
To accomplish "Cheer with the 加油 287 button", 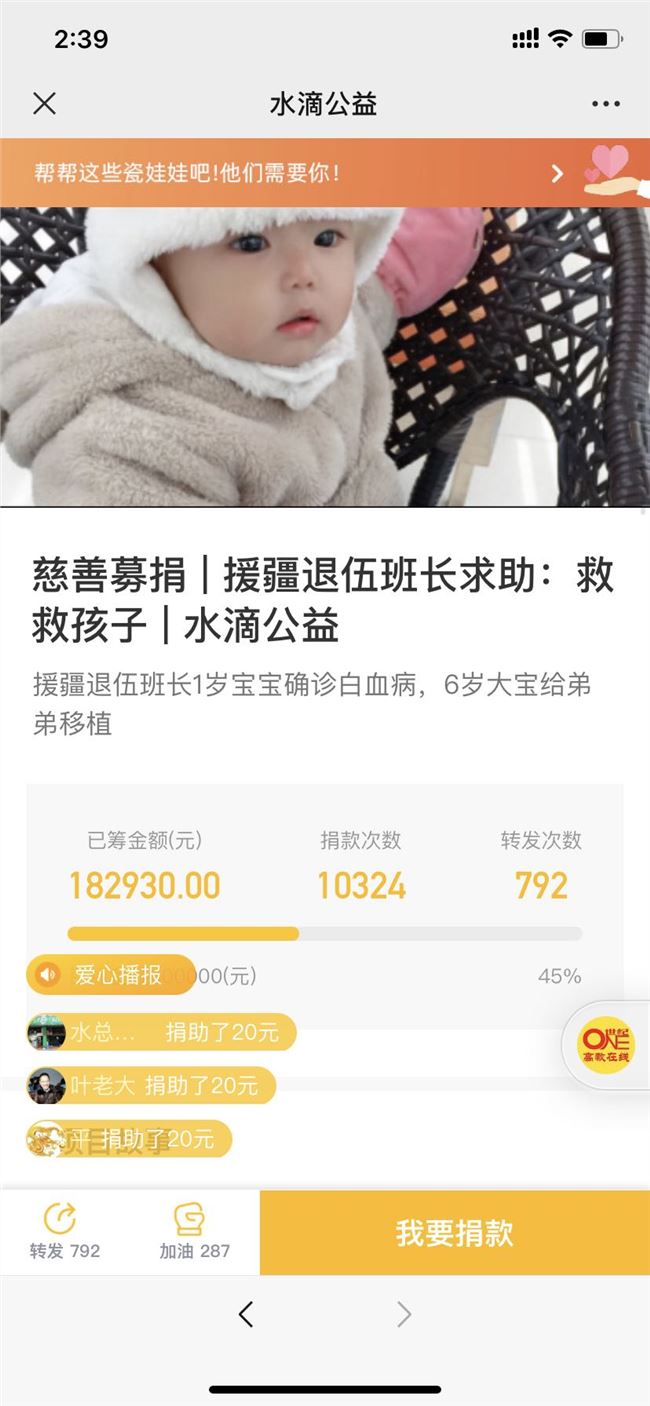I will [194, 1232].
